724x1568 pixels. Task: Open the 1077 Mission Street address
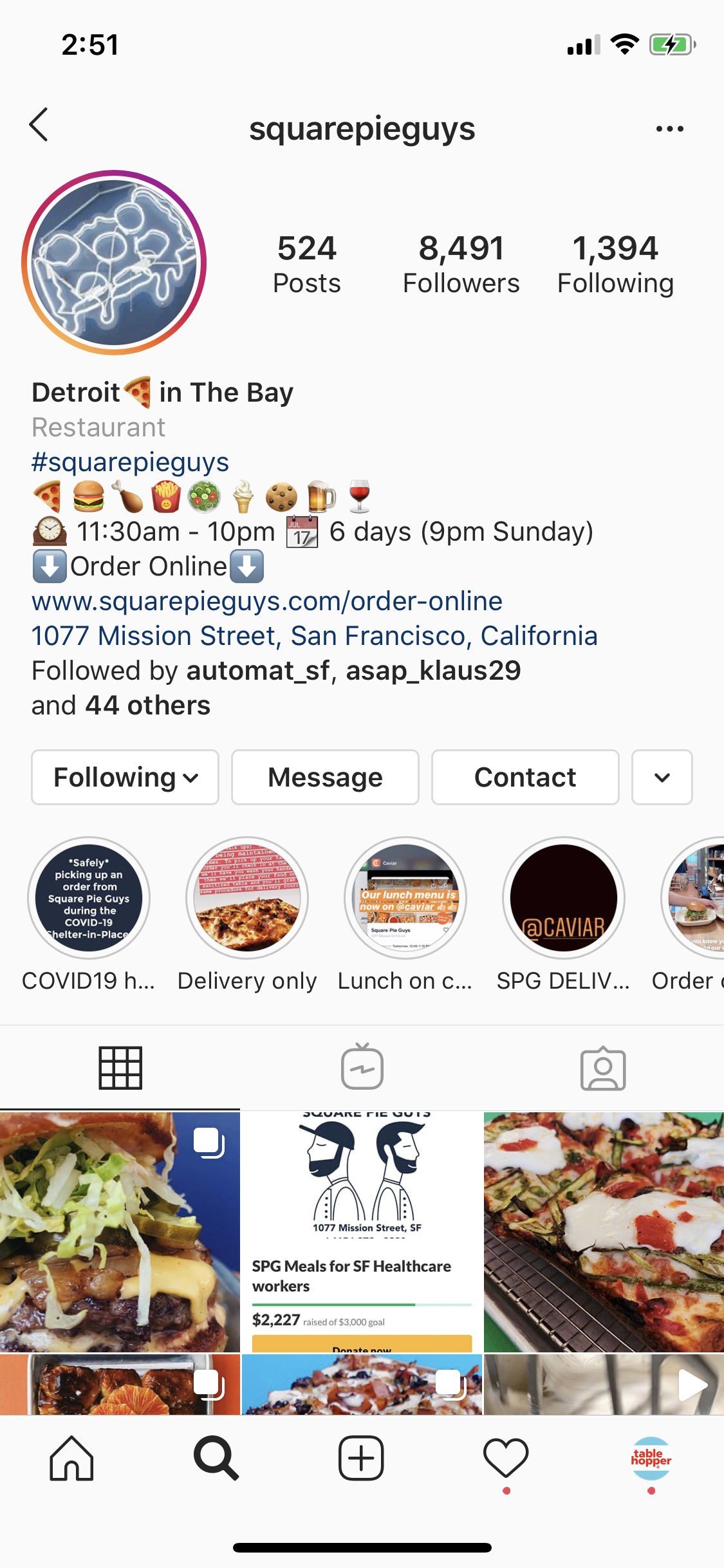point(315,636)
